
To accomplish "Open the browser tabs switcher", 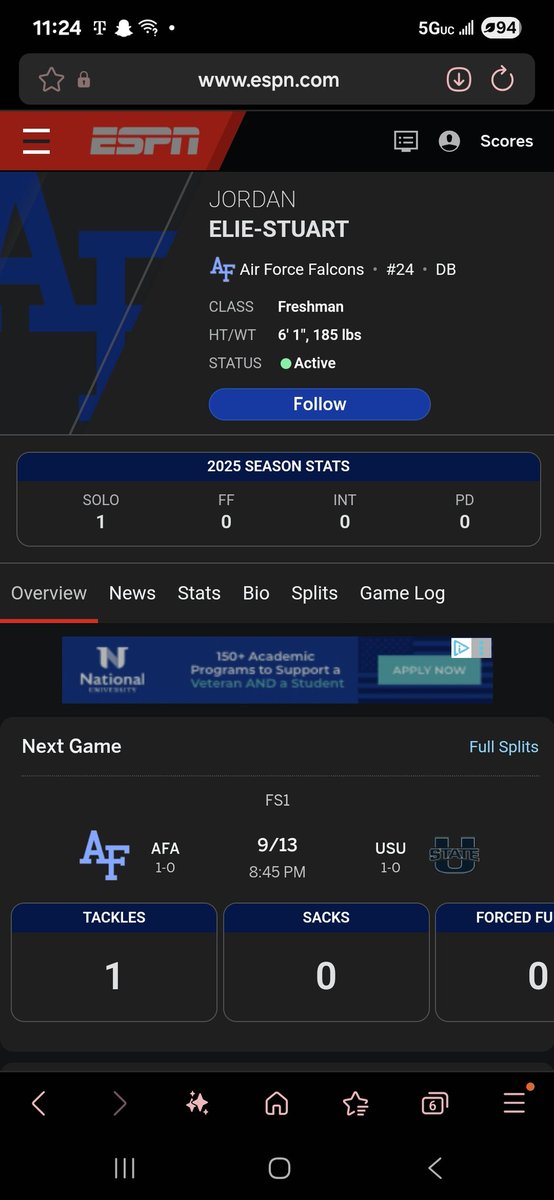I will coord(434,1103).
